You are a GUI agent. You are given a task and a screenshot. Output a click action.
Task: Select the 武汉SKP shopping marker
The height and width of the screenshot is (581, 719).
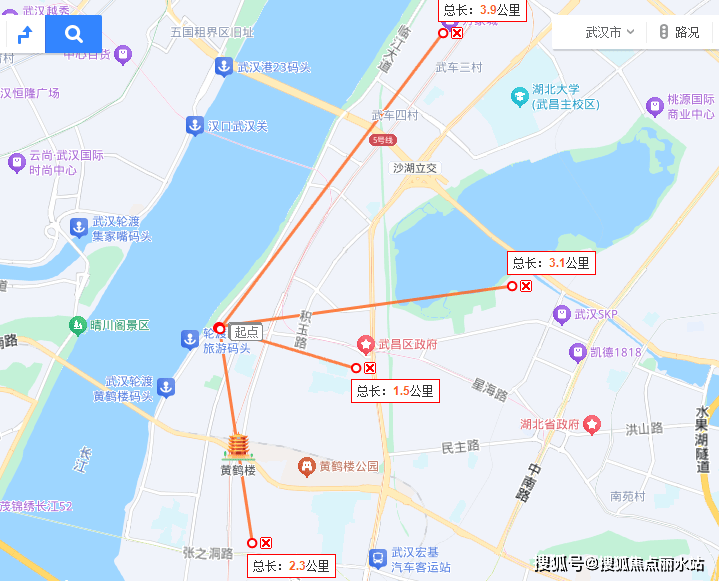[561, 314]
